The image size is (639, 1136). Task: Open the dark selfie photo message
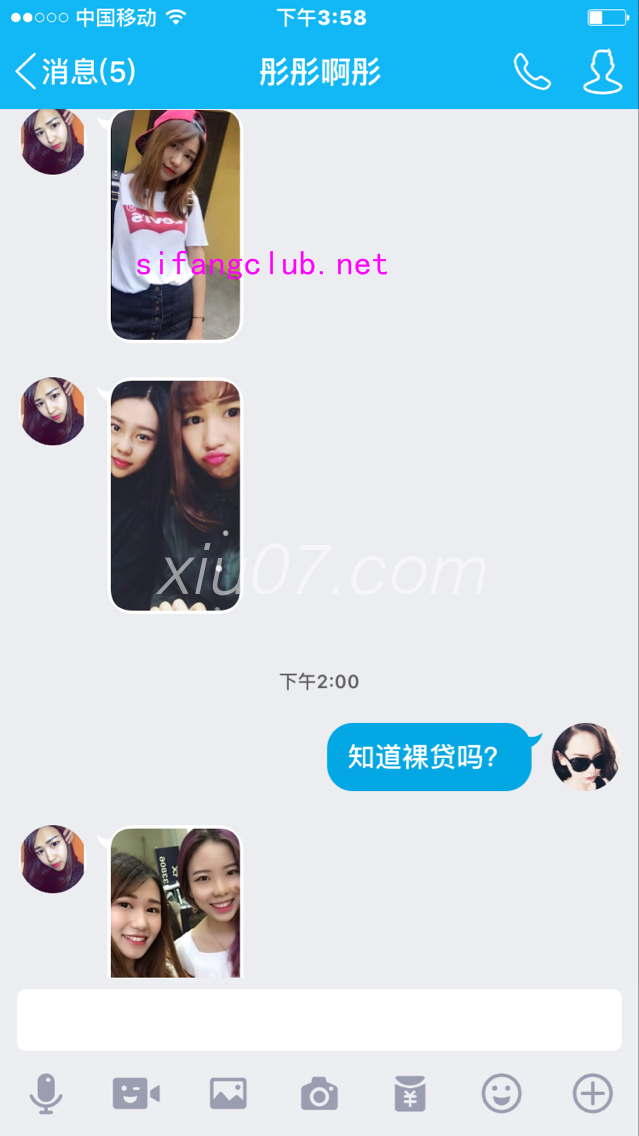click(175, 494)
